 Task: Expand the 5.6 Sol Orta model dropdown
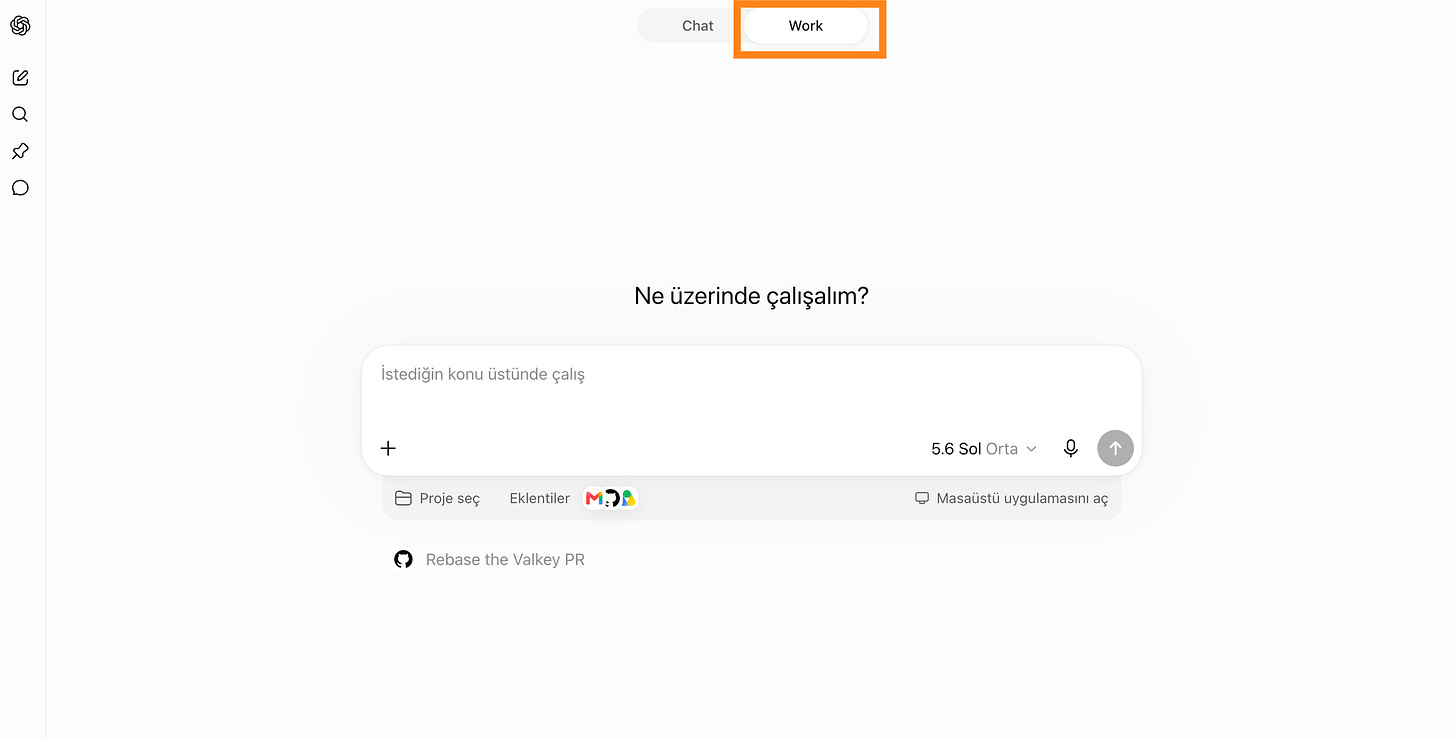(984, 449)
